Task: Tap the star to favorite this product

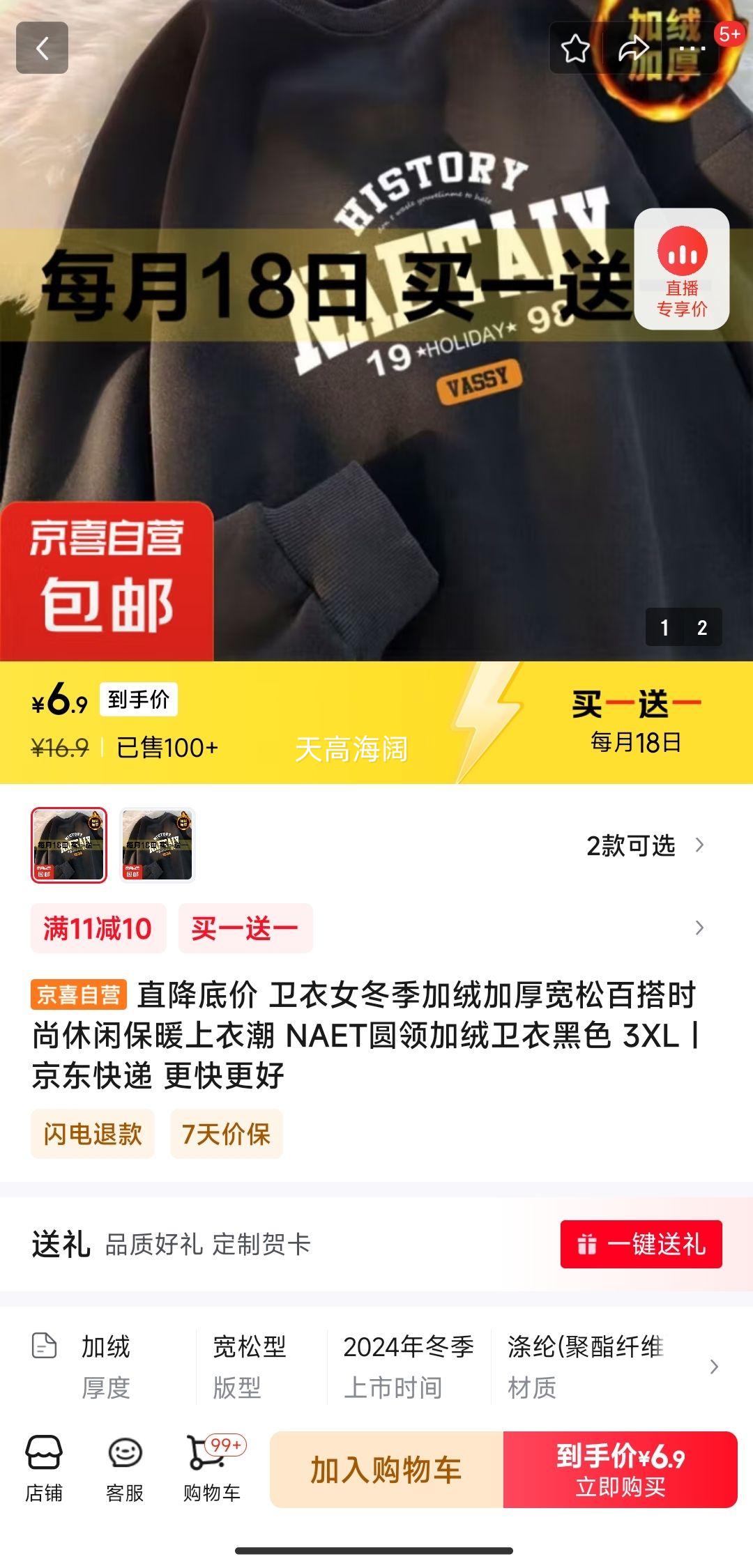Action: click(574, 47)
